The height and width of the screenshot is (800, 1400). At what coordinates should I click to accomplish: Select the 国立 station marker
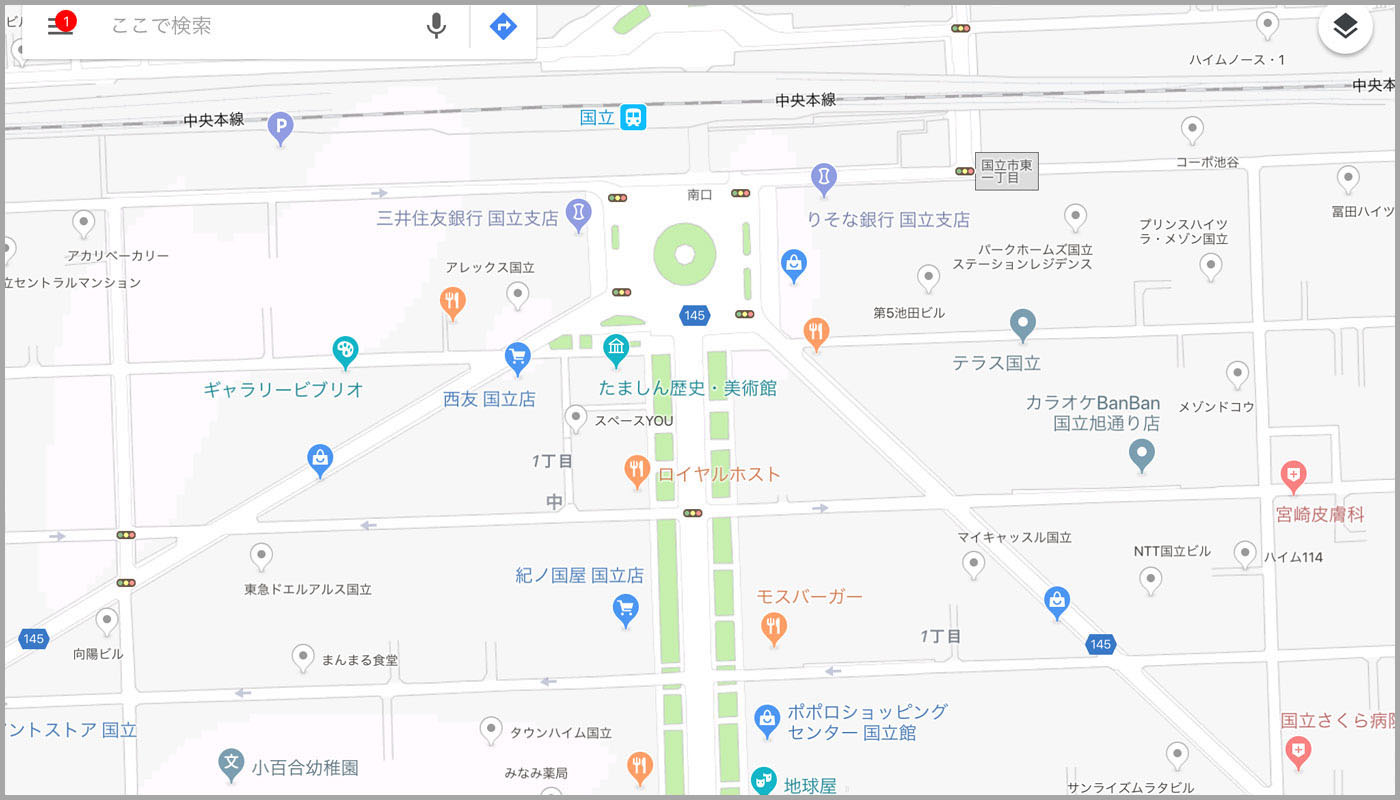[633, 117]
